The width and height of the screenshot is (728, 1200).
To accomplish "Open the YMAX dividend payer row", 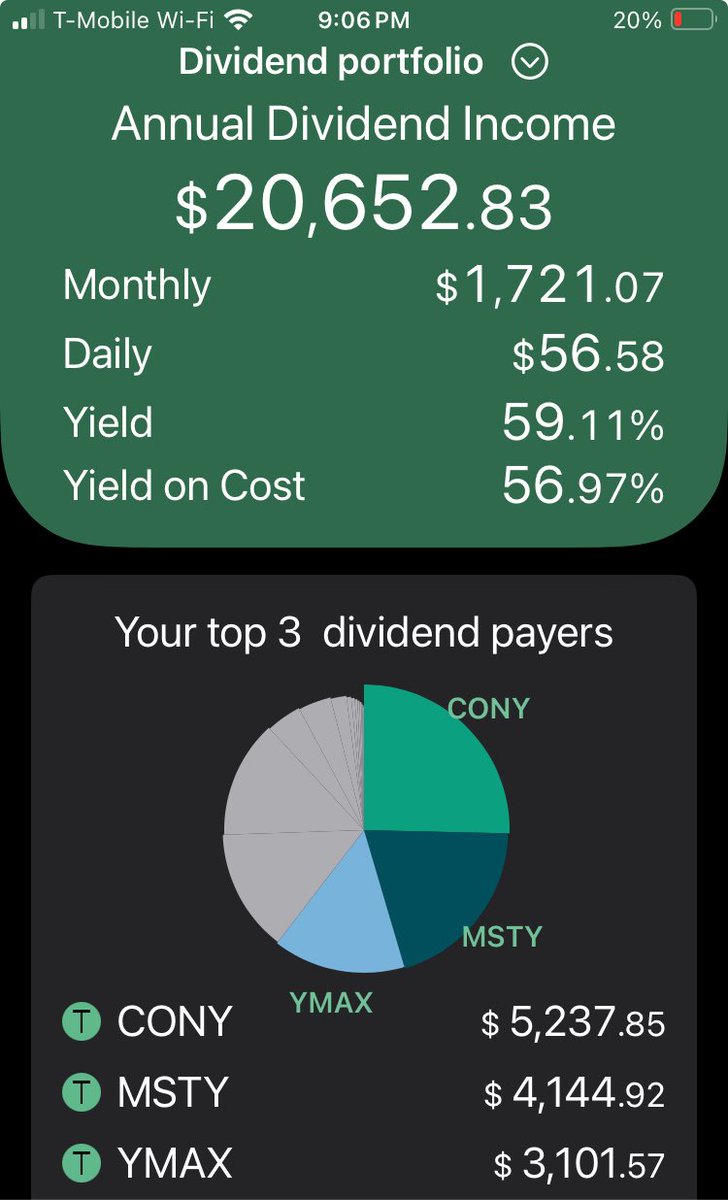I will (x=364, y=1164).
